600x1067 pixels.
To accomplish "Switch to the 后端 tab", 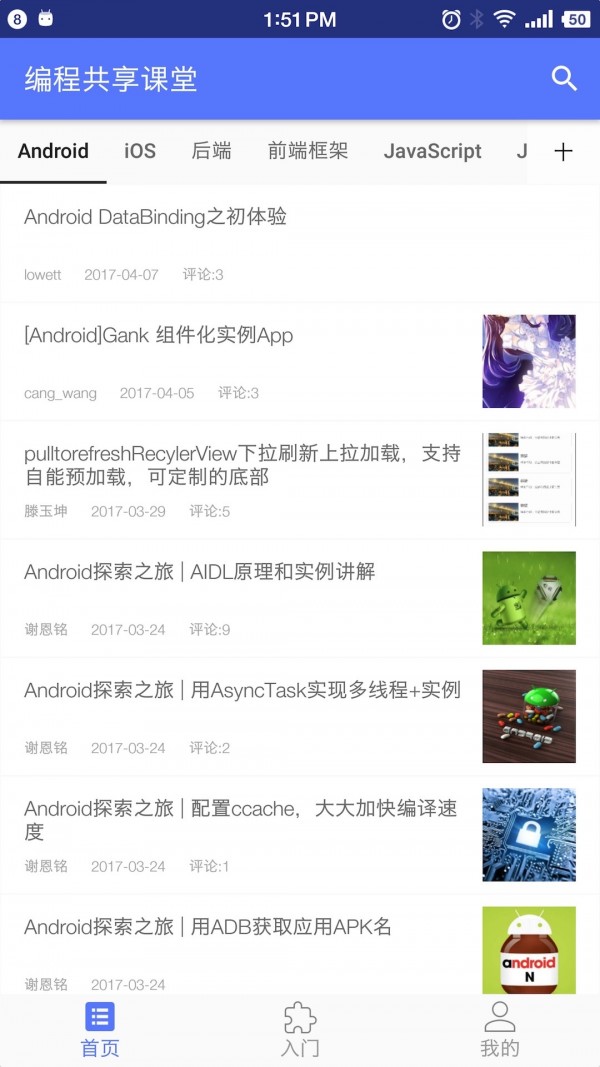I will 211,151.
